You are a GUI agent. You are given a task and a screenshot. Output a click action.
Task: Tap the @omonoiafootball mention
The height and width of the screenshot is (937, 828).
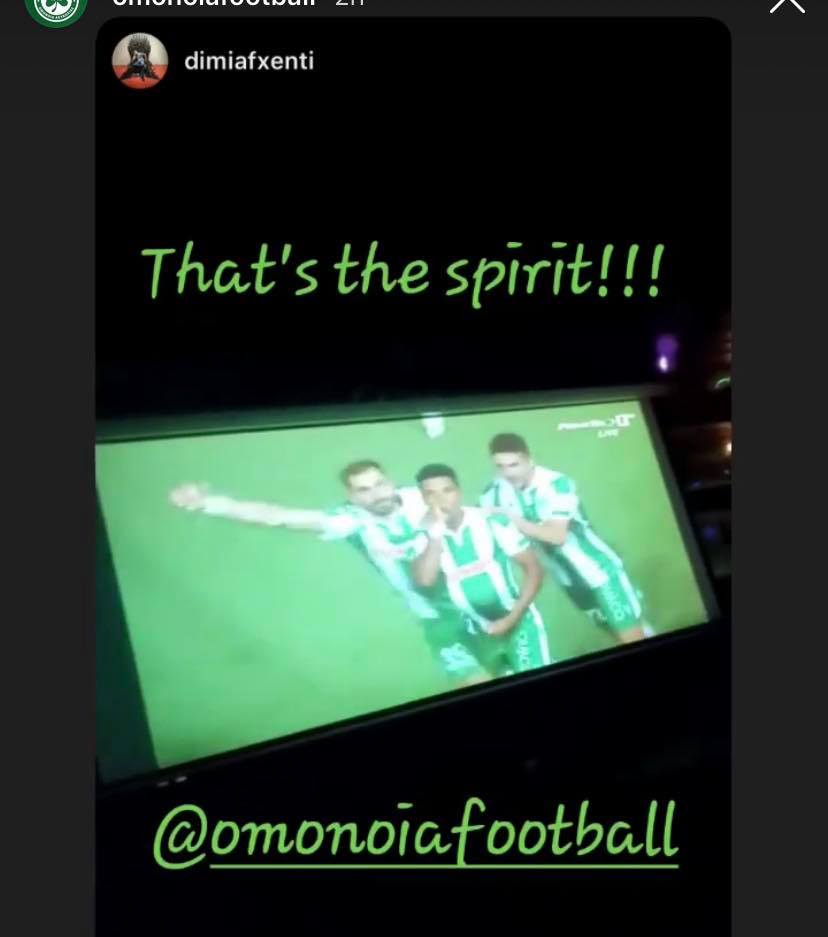(415, 831)
